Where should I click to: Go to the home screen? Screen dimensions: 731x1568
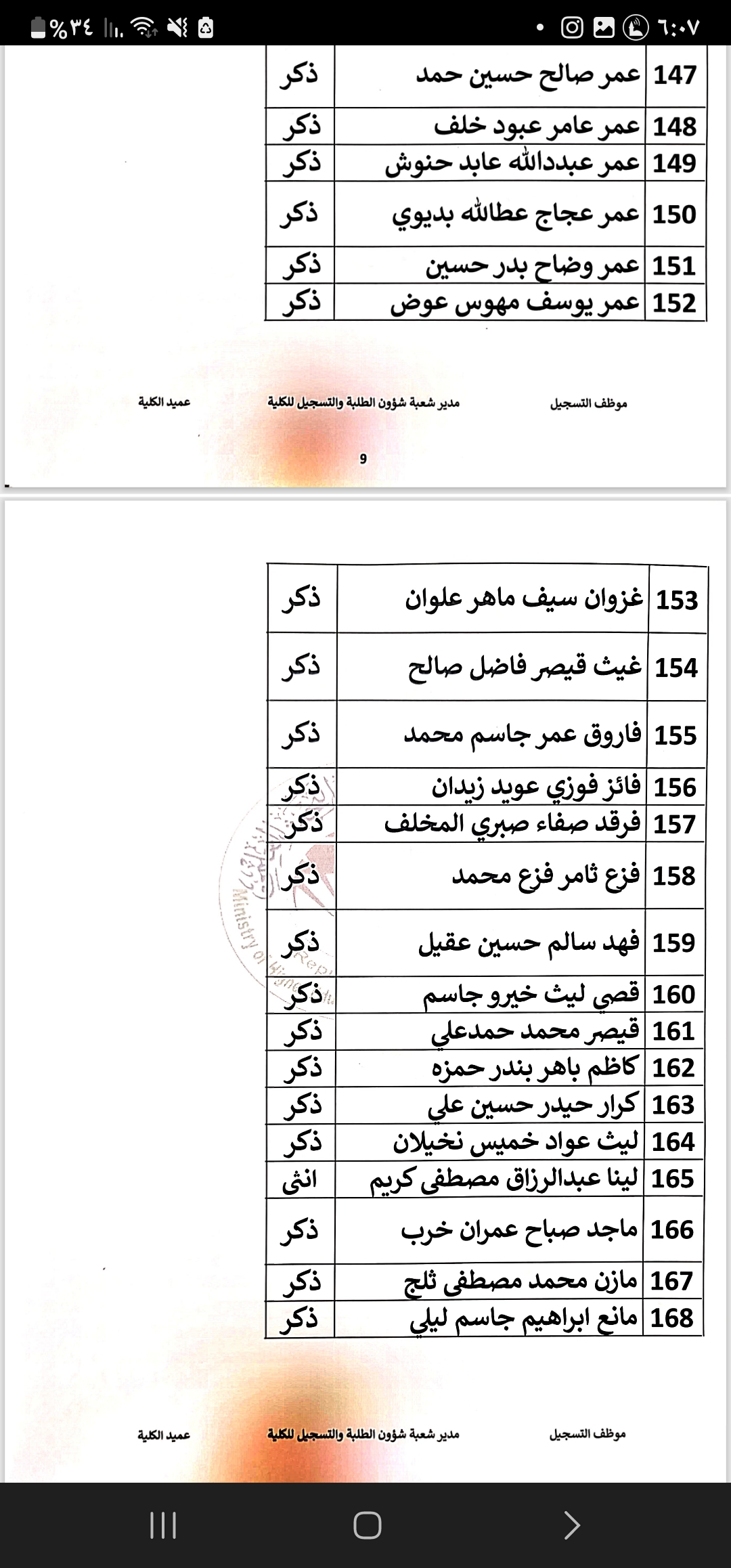tap(367, 1525)
